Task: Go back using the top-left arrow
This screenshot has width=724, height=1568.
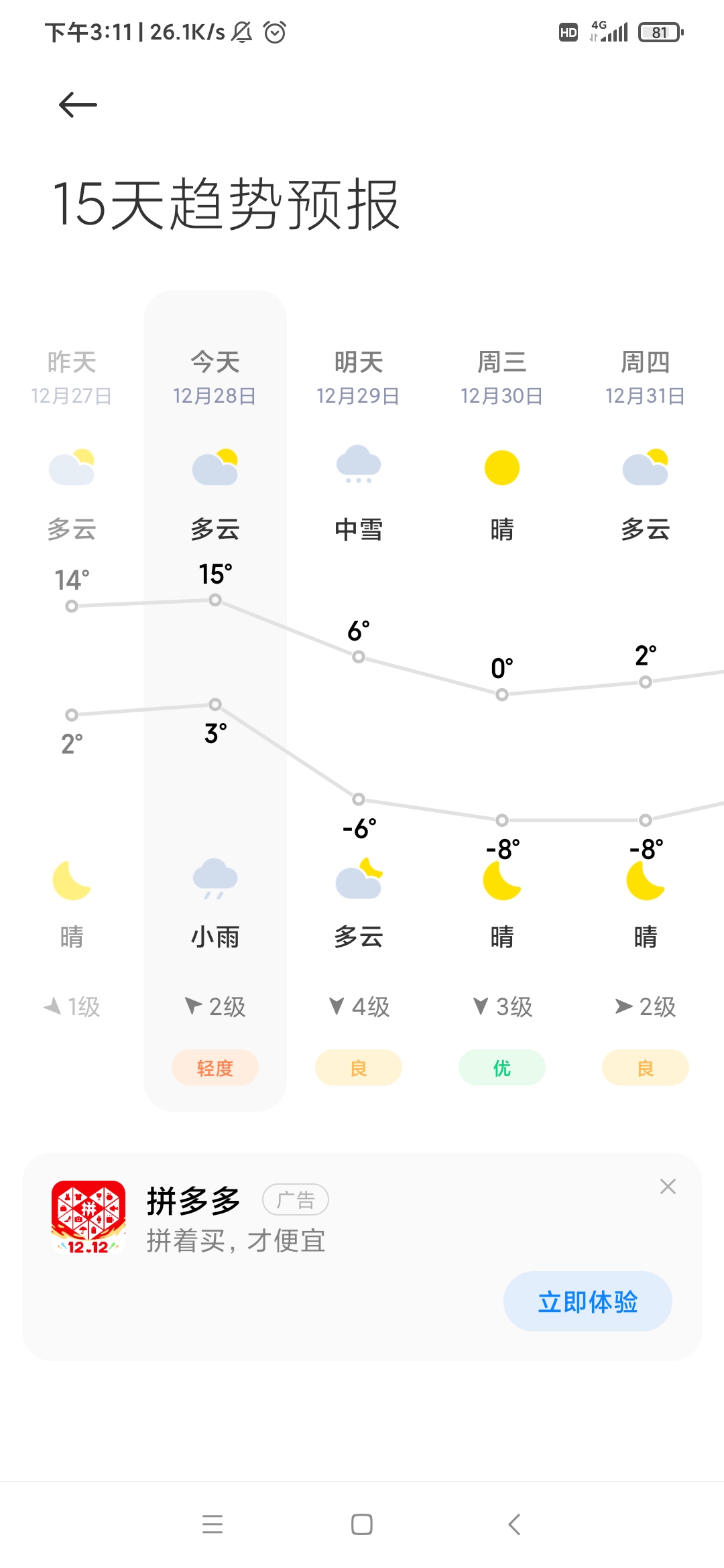Action: [x=78, y=105]
